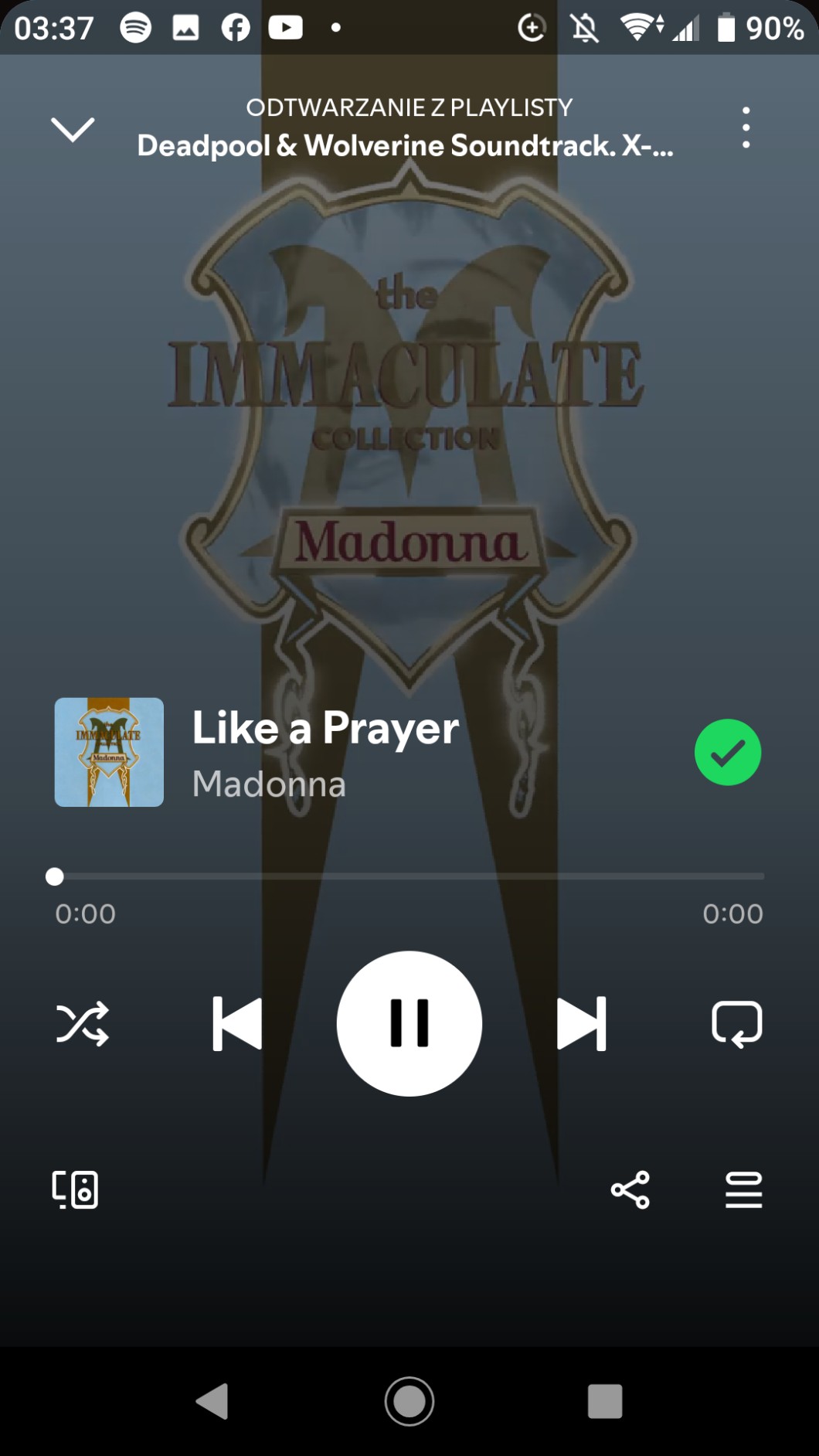Skip to the next track
The image size is (819, 1456).
click(x=581, y=1024)
